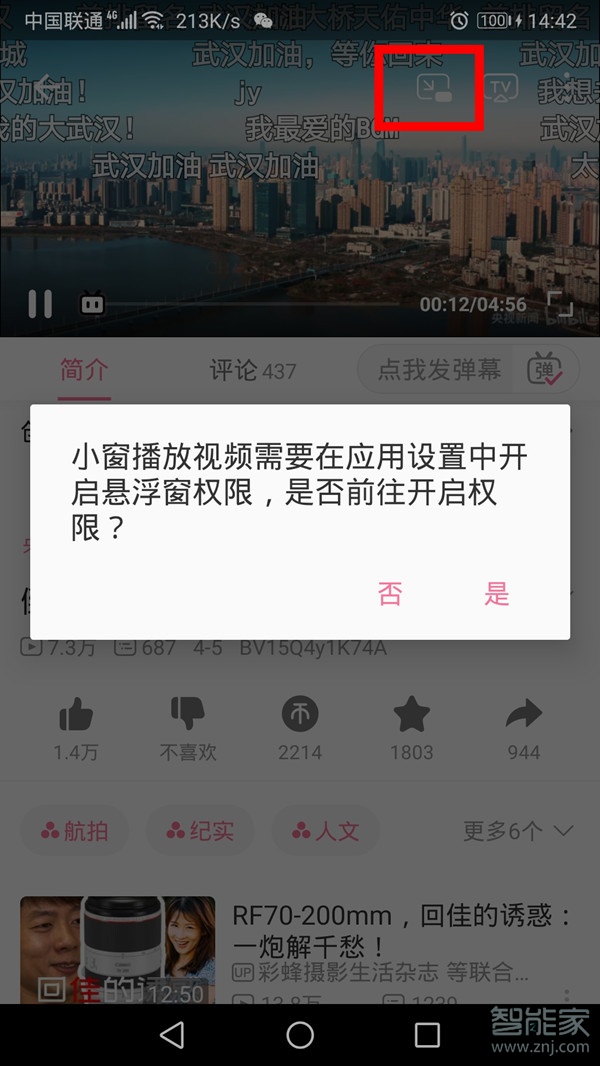Expand 更多6个 tags

[518, 831]
